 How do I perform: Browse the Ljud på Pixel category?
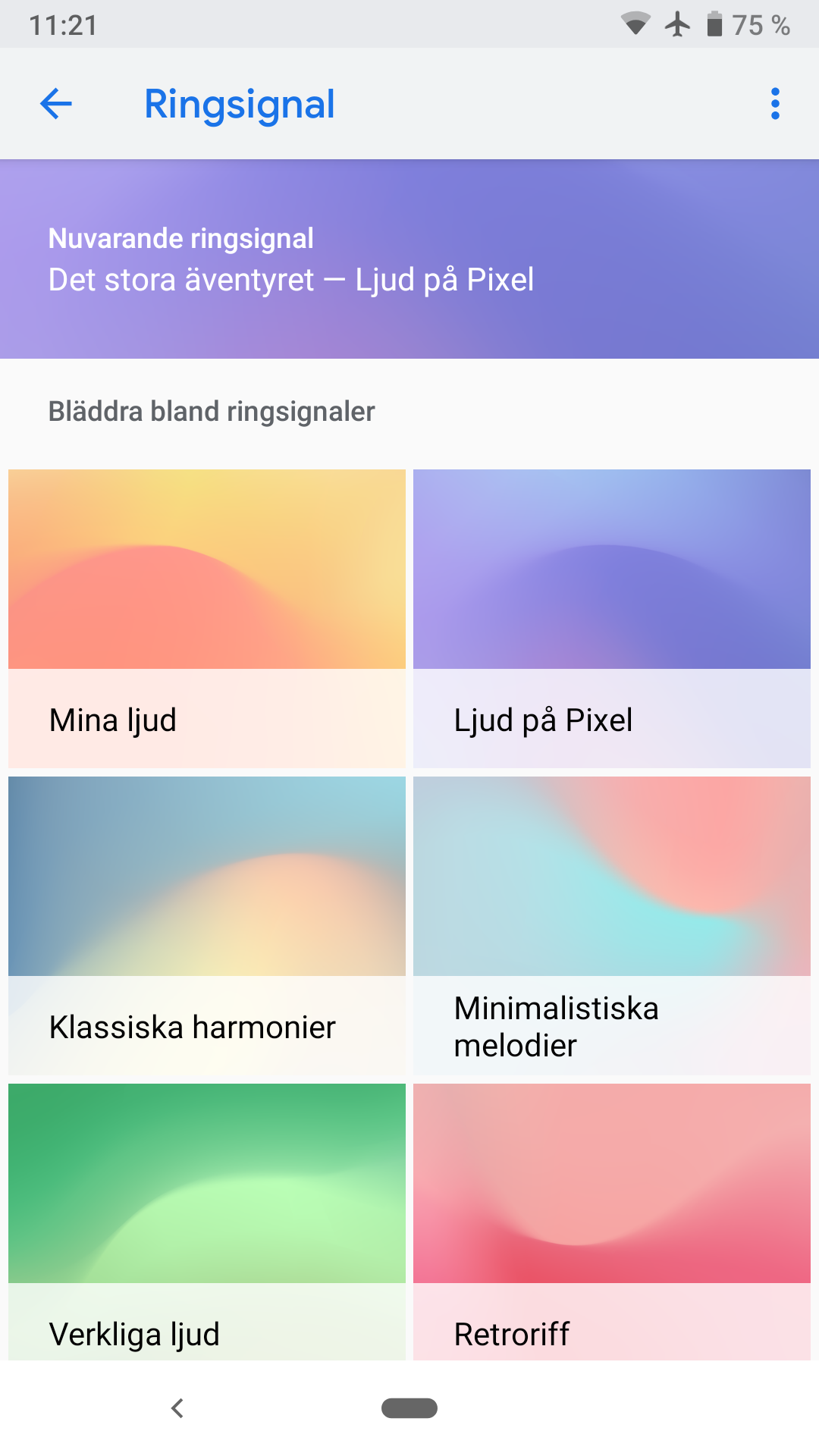[x=612, y=618]
